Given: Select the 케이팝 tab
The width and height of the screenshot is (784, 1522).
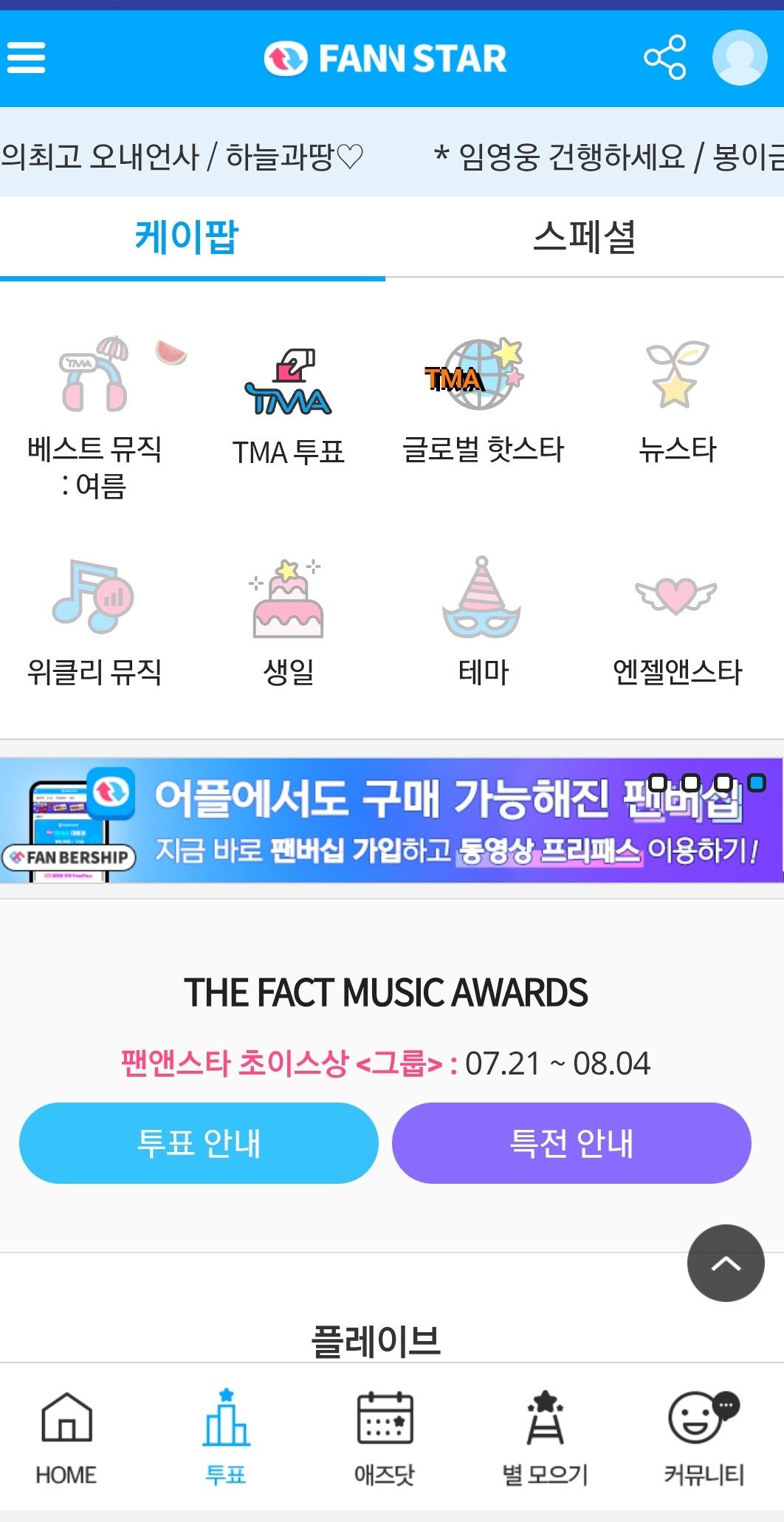Looking at the screenshot, I should (186, 237).
